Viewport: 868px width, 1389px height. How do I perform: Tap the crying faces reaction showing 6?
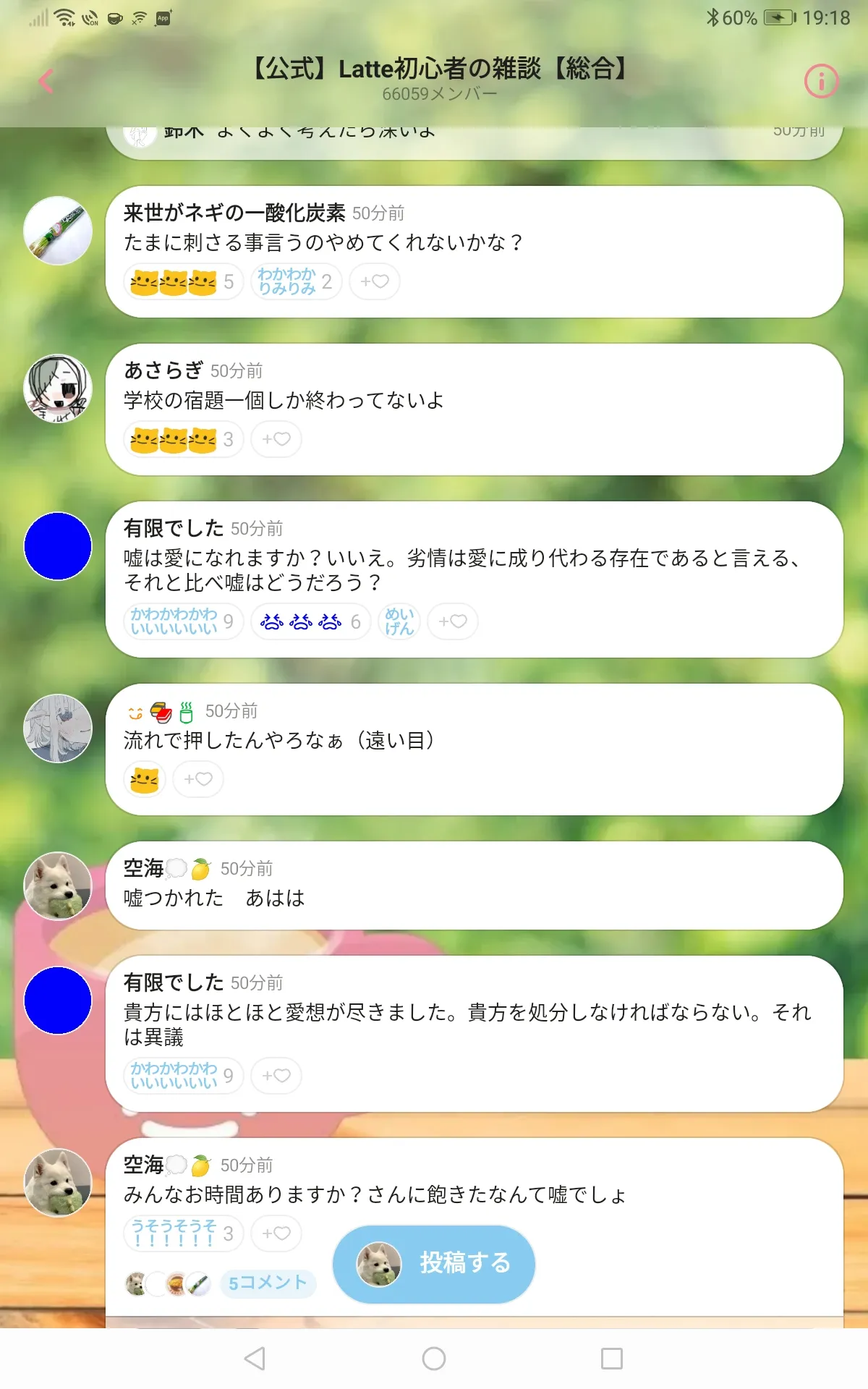(311, 621)
